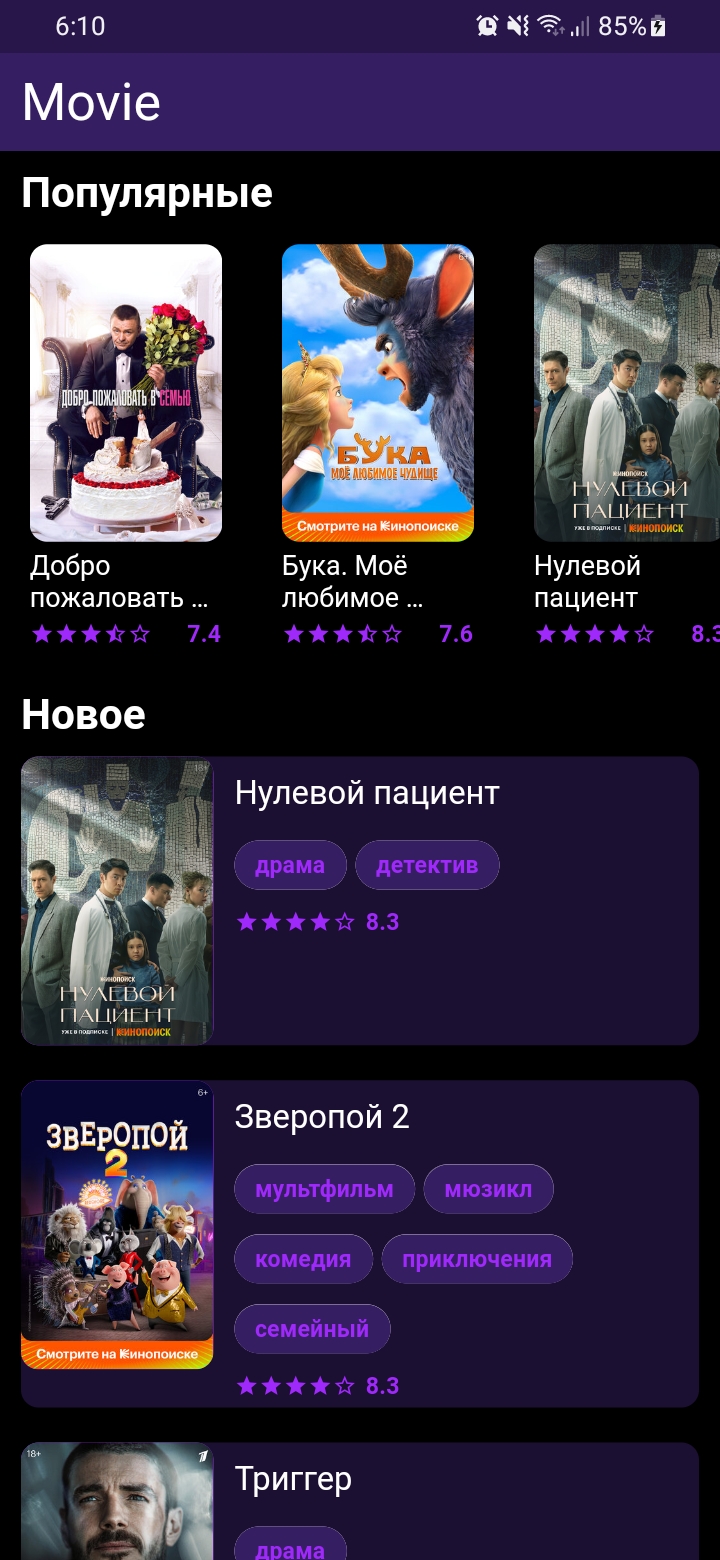Select the мюзикл genre chip
Viewport: 720px width, 1560px height.
tap(488, 1189)
